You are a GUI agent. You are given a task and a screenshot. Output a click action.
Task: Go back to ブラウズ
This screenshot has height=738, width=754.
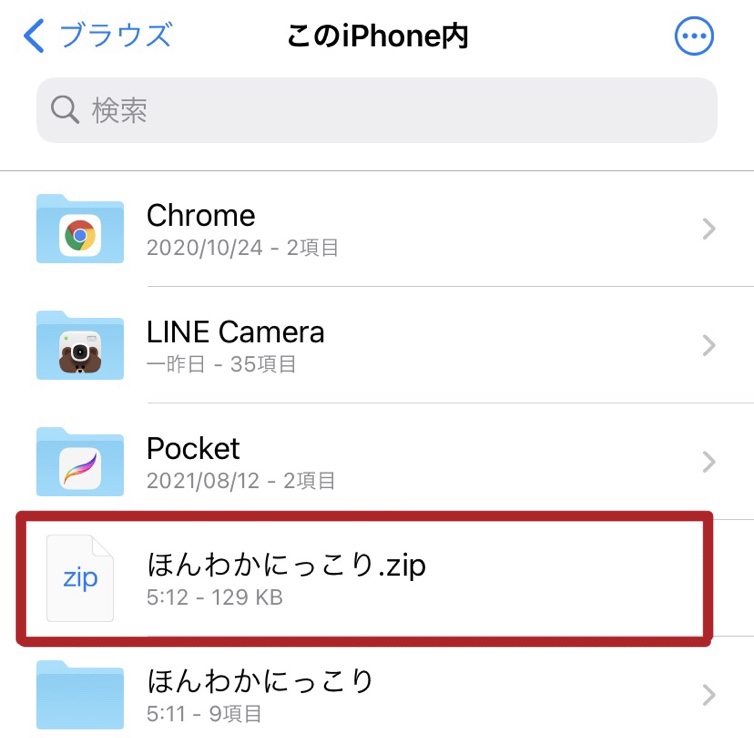97,37
